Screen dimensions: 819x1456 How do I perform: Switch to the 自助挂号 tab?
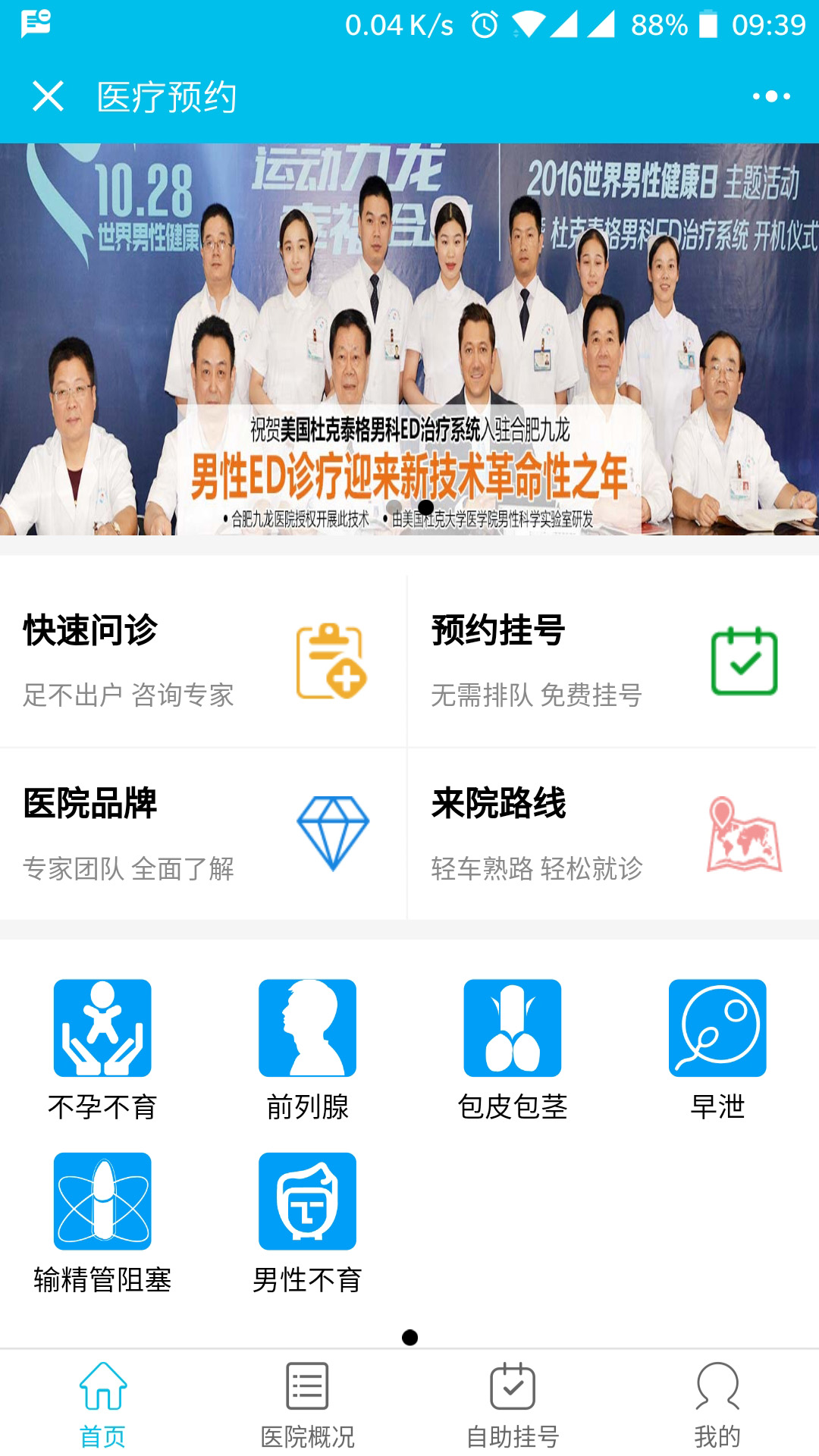coord(513,1404)
